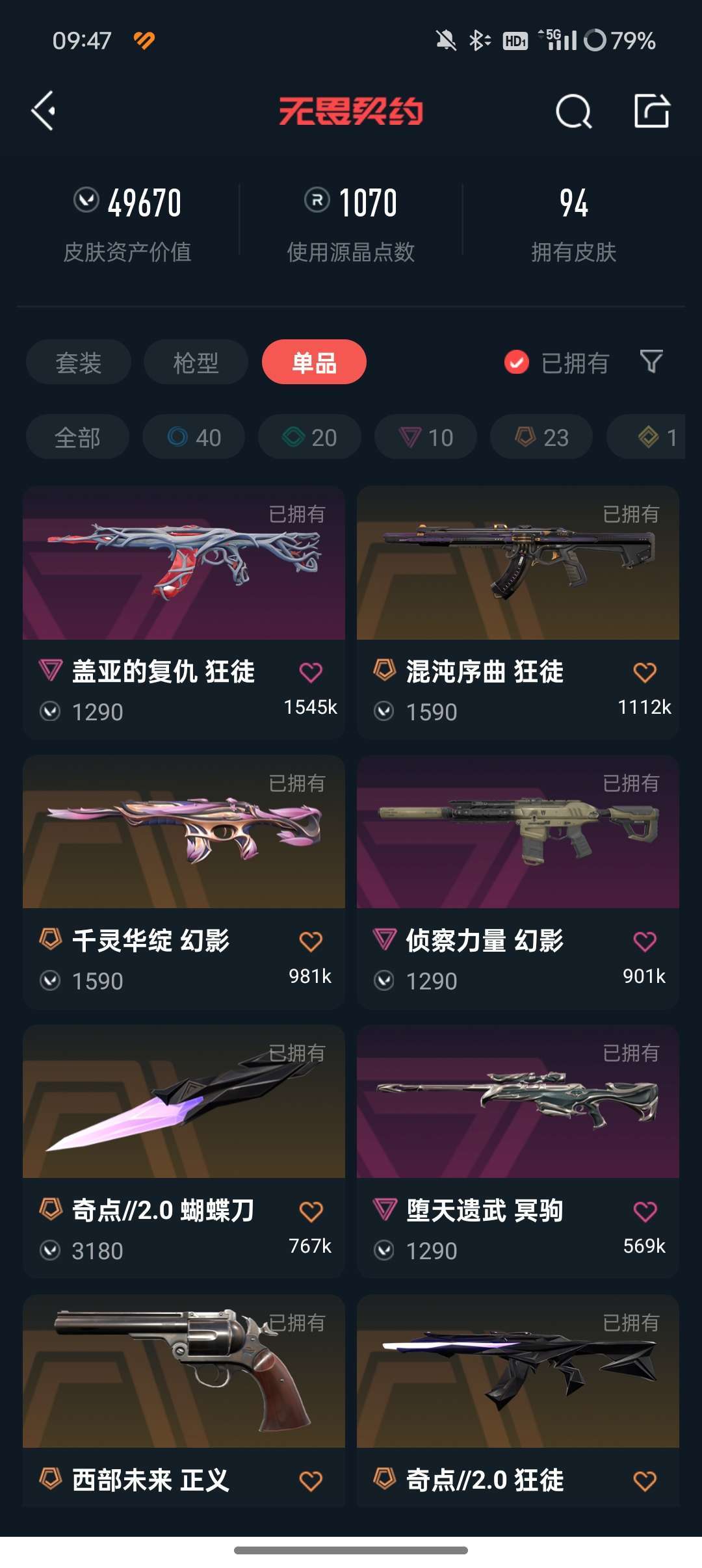Filter by the green tier chip showing 20
Viewport: 702px width, 1568px height.
[x=309, y=437]
